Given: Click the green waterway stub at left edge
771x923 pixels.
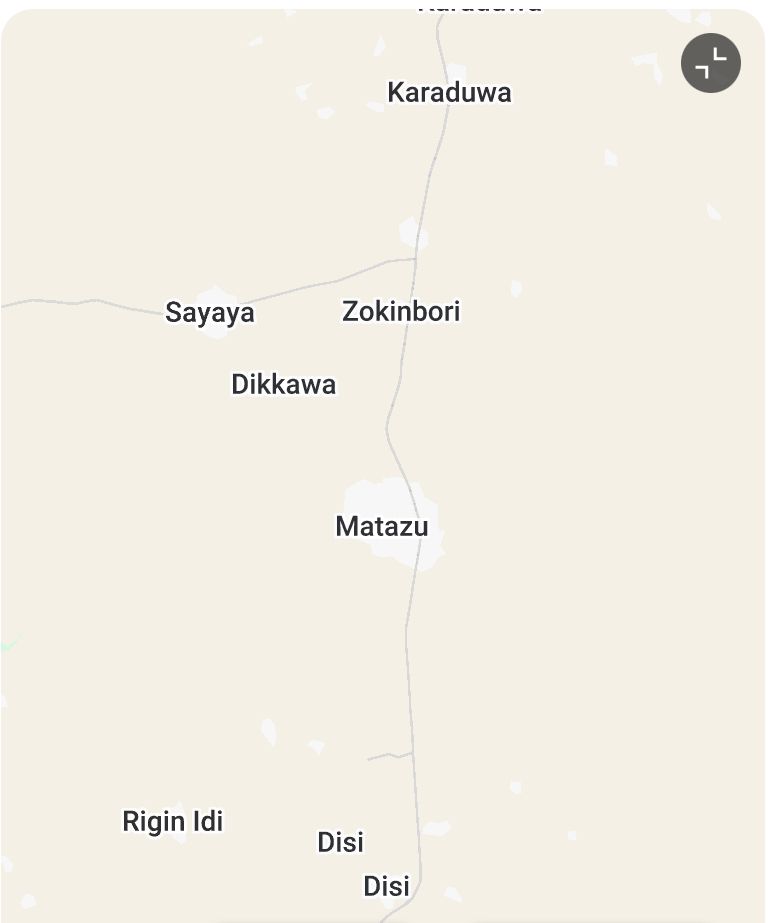Looking at the screenshot, I should click(x=6, y=645).
